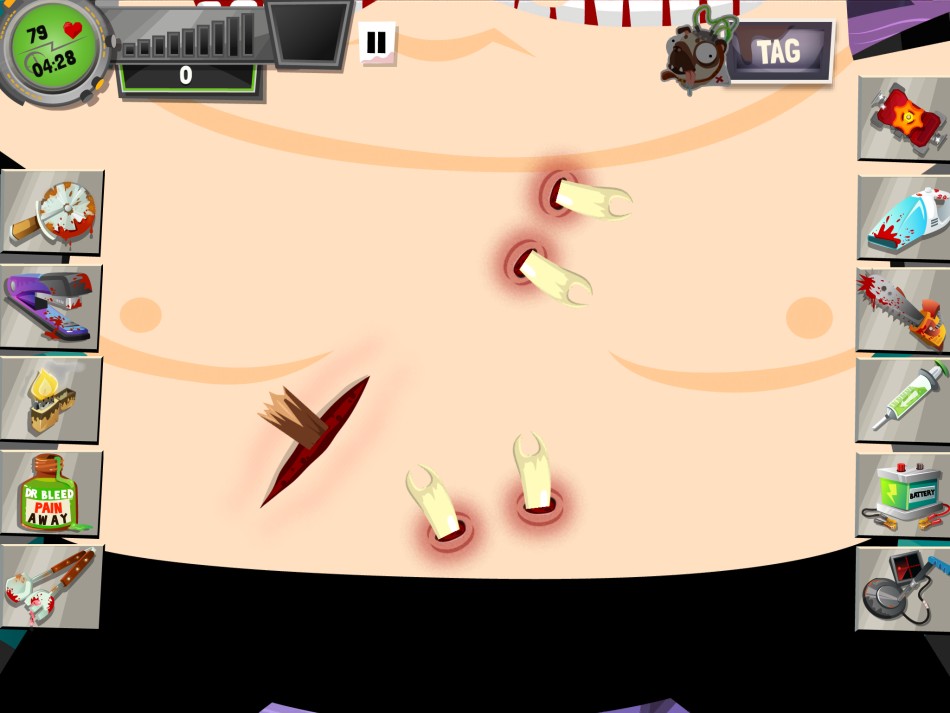
Task: Open the x-ray scanner tool
Action: pyautogui.click(x=903, y=588)
